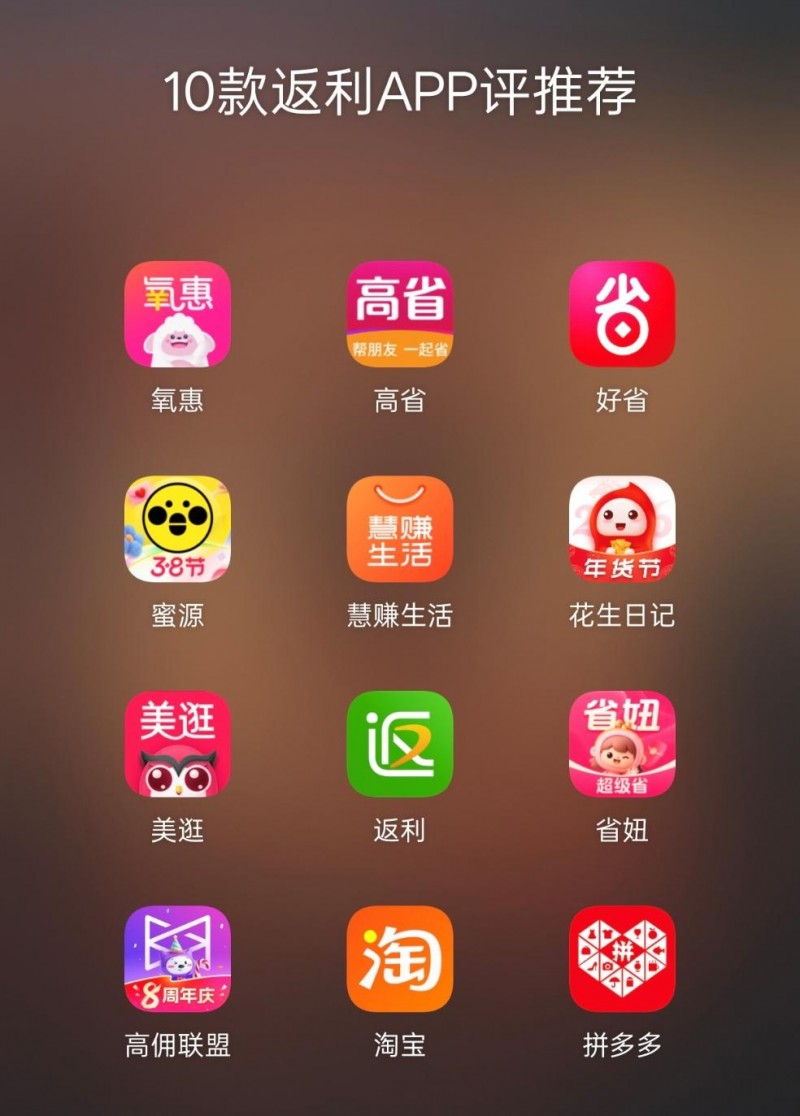This screenshot has width=800, height=1116.
Task: Open the 慧赚生活 shopping bag icon
Action: click(399, 528)
